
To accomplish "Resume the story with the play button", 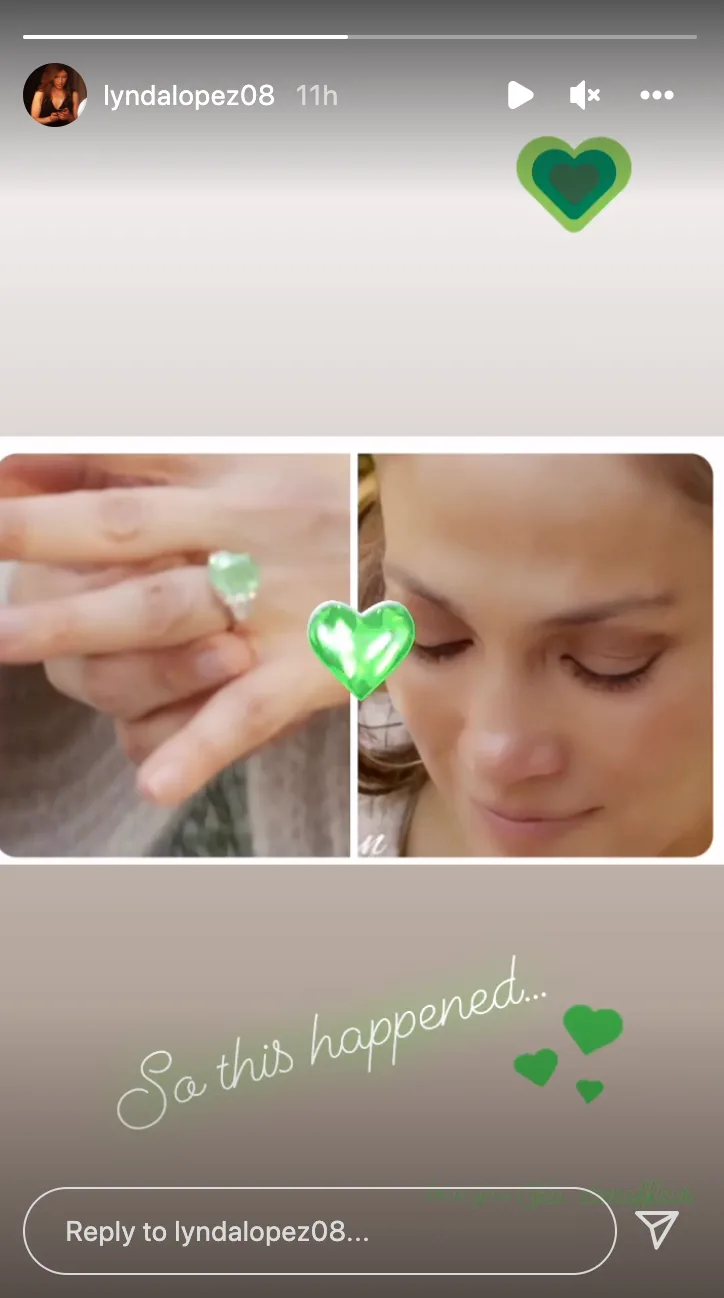I will pos(520,95).
